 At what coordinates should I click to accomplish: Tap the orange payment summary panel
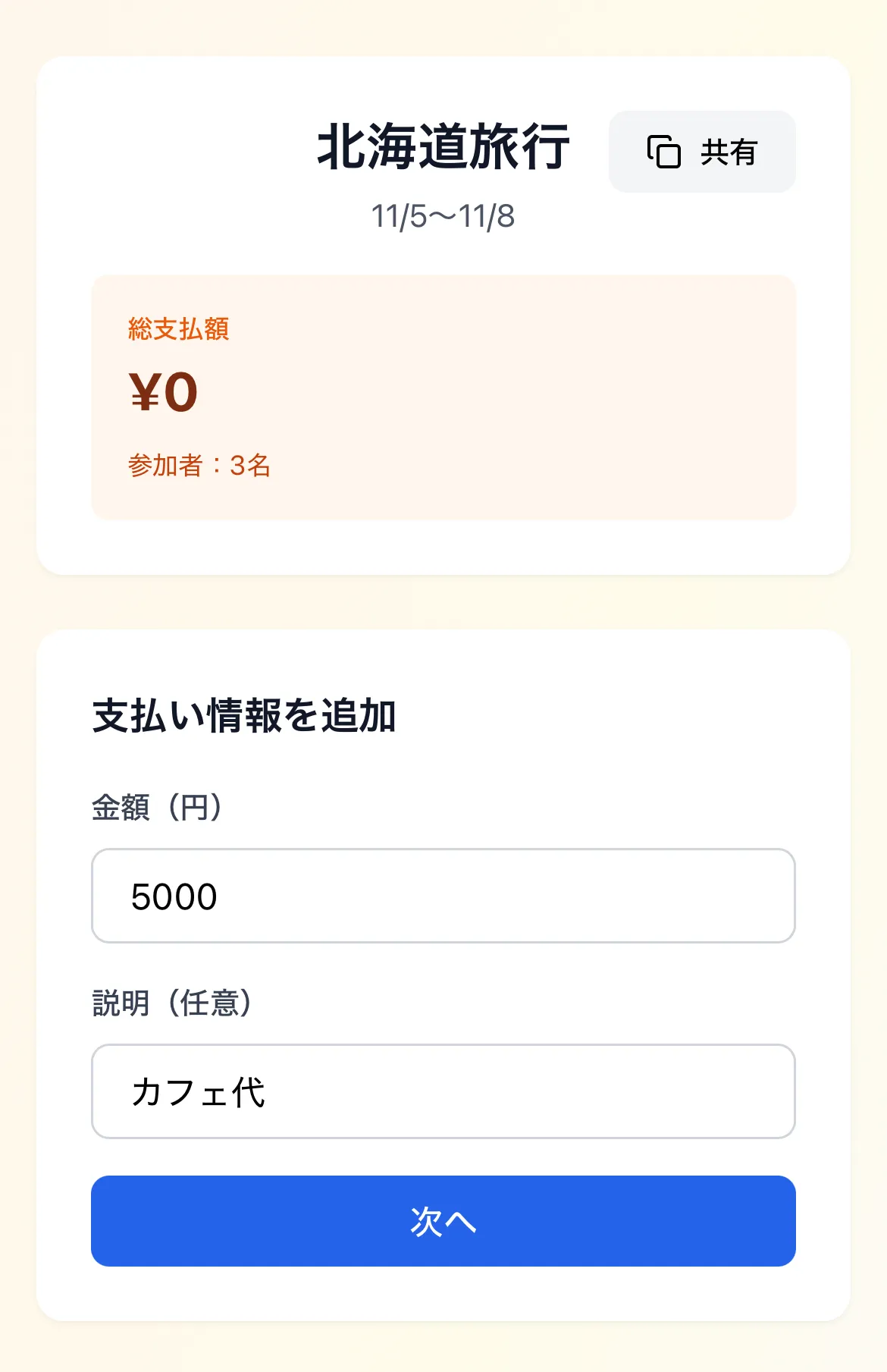coord(442,396)
